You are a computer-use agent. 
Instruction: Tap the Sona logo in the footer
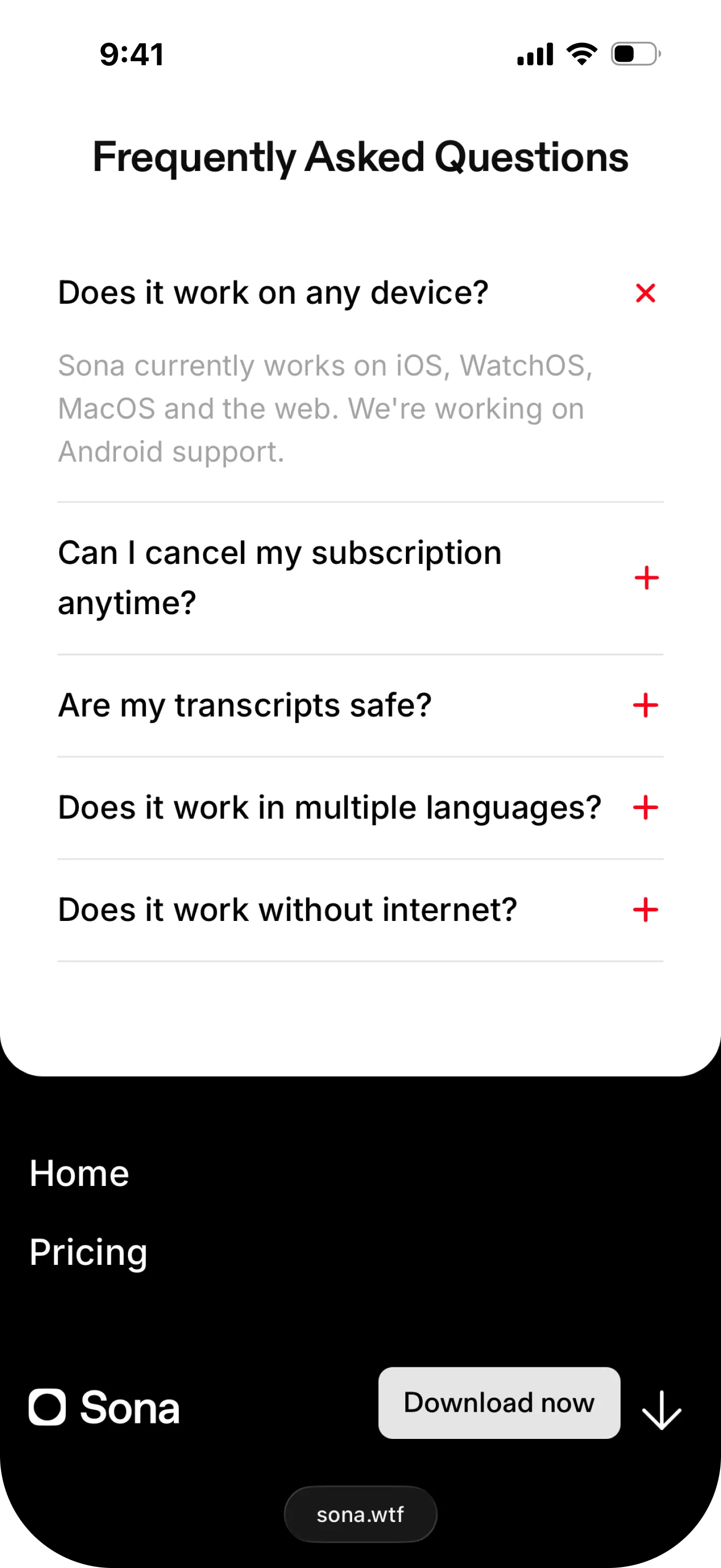pos(104,1408)
